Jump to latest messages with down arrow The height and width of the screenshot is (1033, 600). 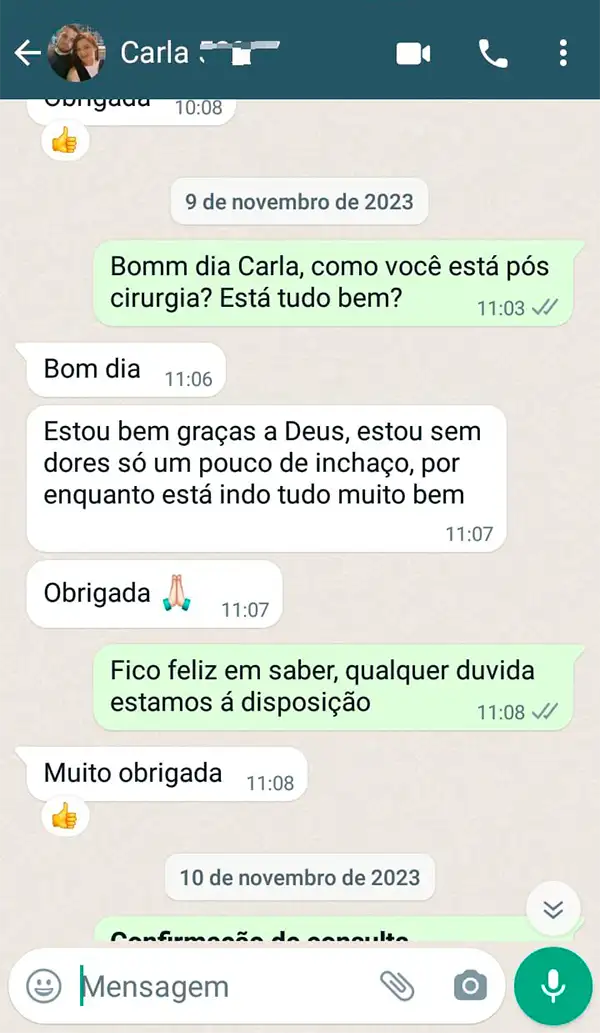coord(553,909)
